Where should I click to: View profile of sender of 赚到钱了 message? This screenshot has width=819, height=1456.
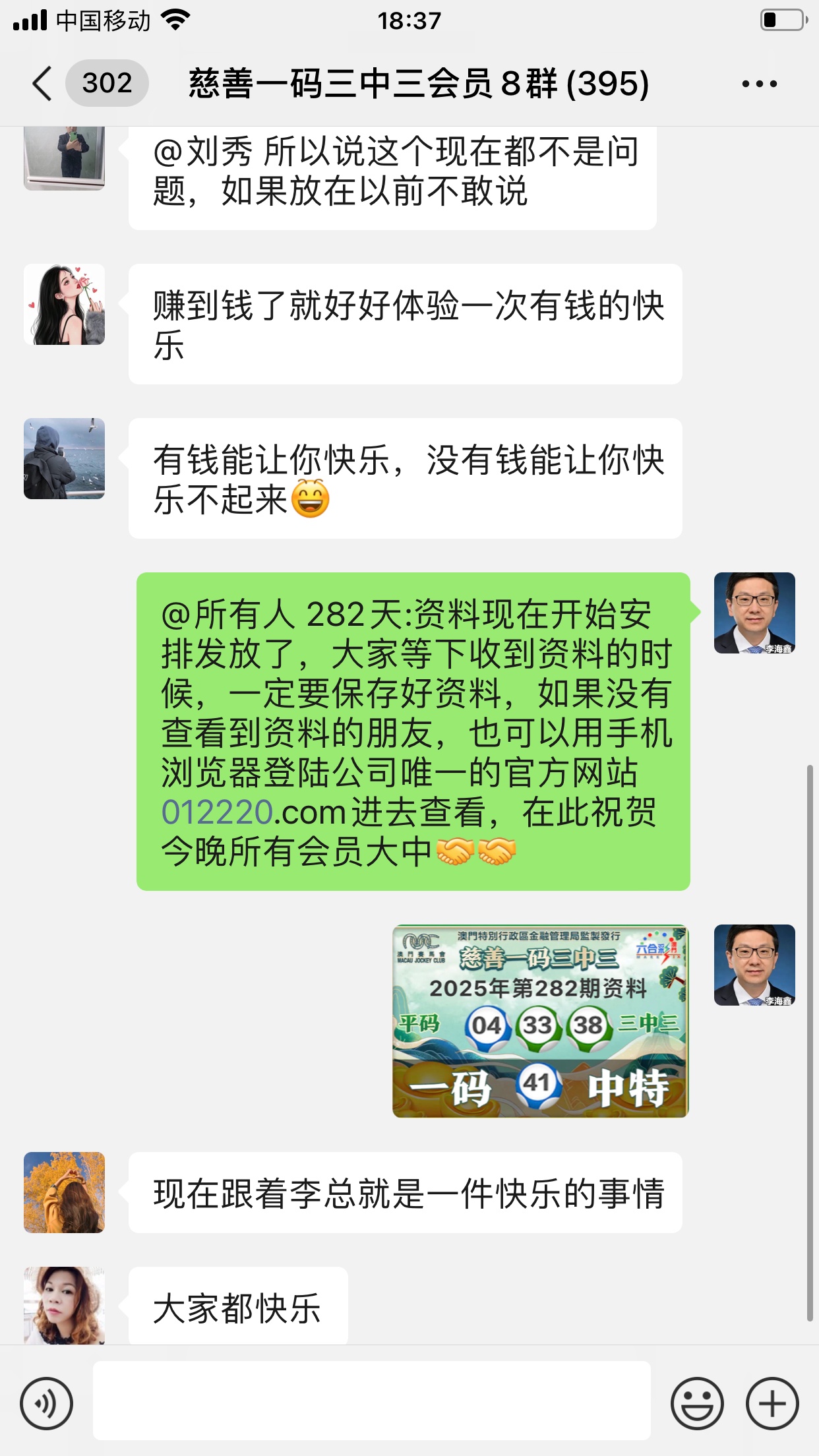pyautogui.click(x=64, y=305)
